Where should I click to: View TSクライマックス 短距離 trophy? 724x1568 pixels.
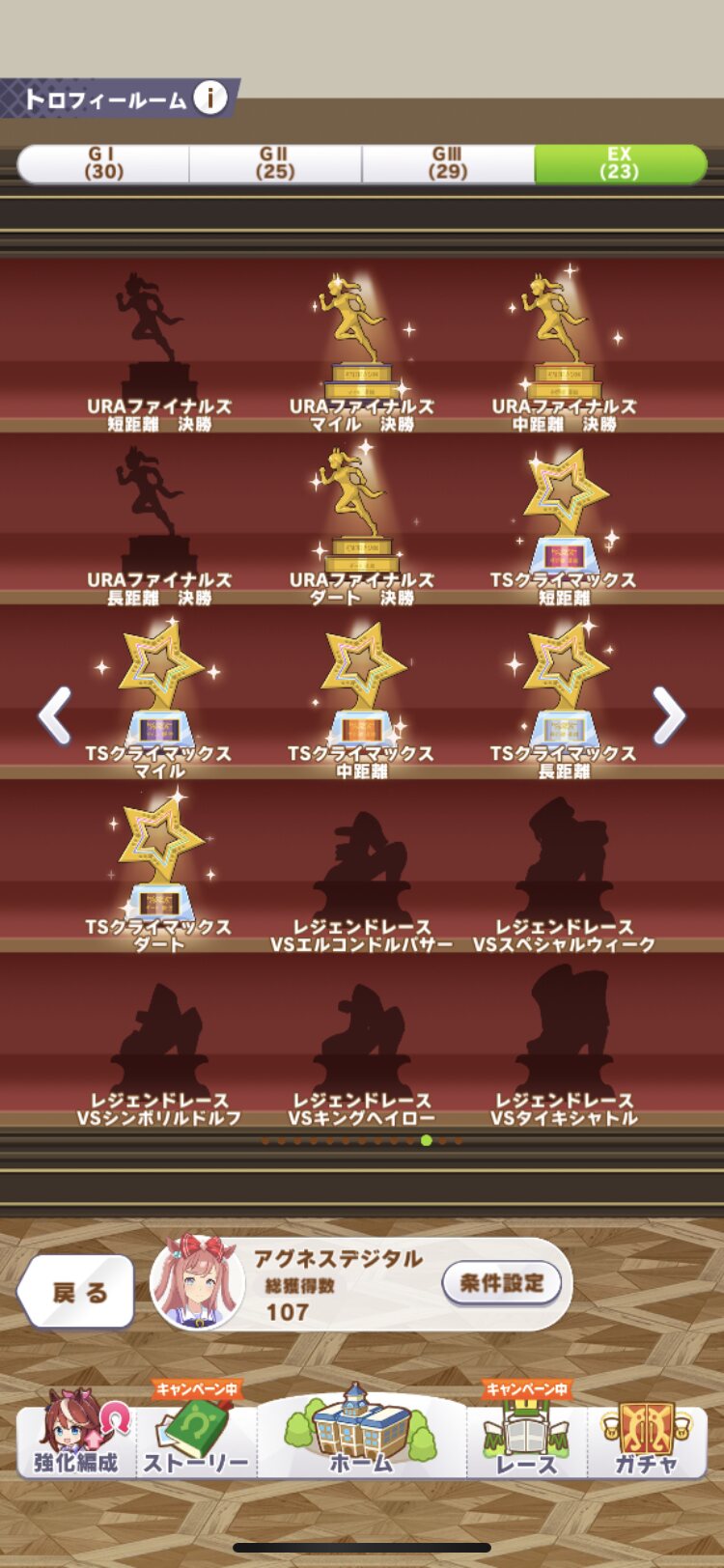(x=564, y=523)
